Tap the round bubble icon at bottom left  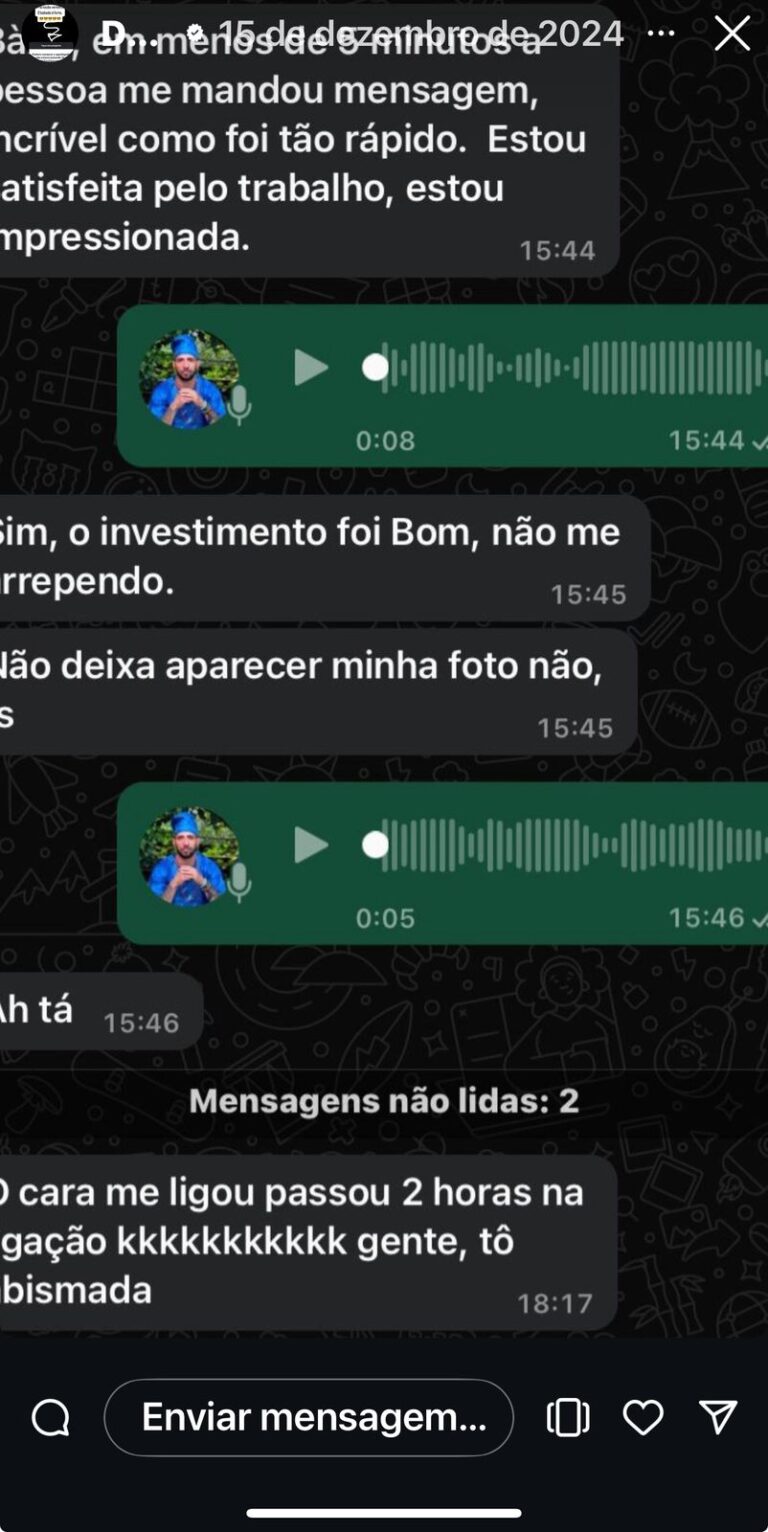[50, 1417]
